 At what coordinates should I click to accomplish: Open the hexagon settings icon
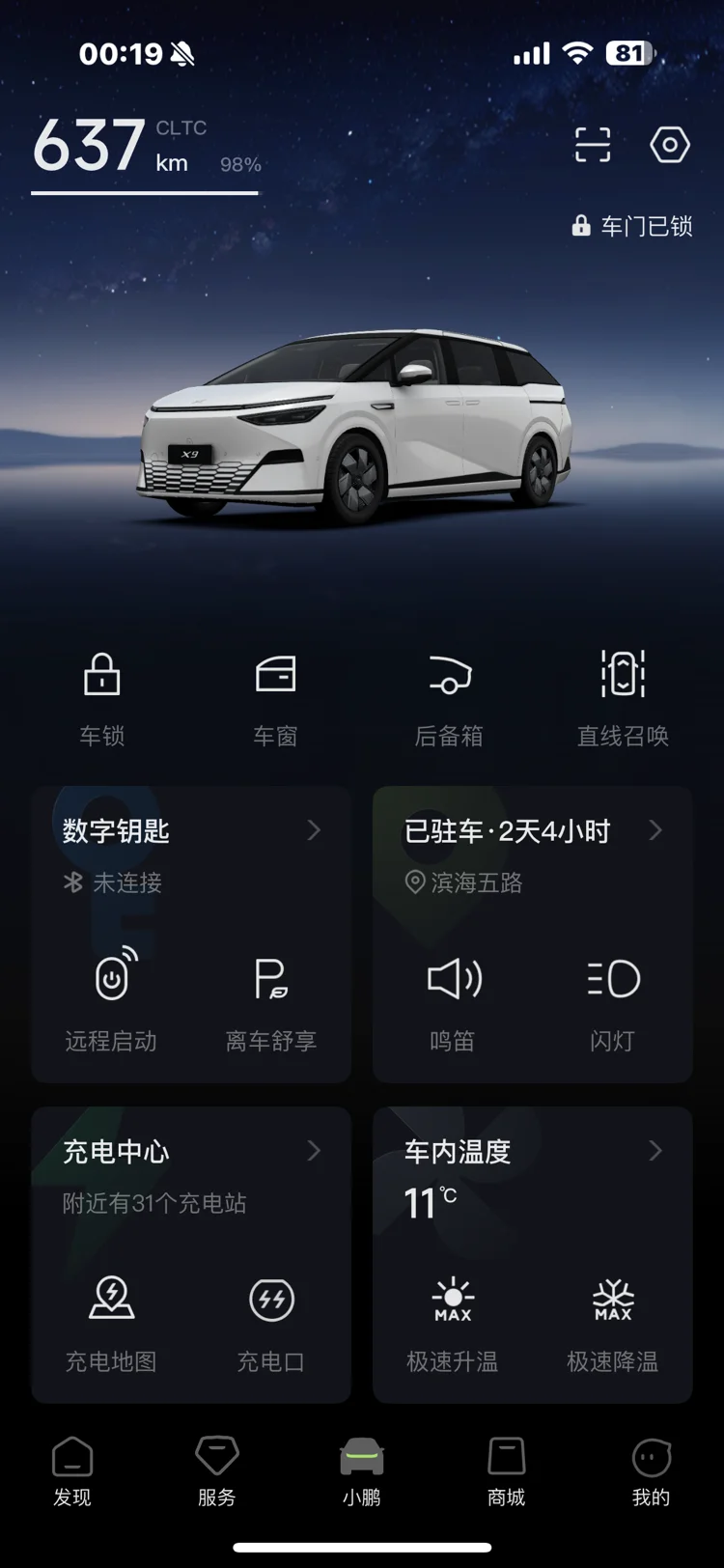point(669,145)
